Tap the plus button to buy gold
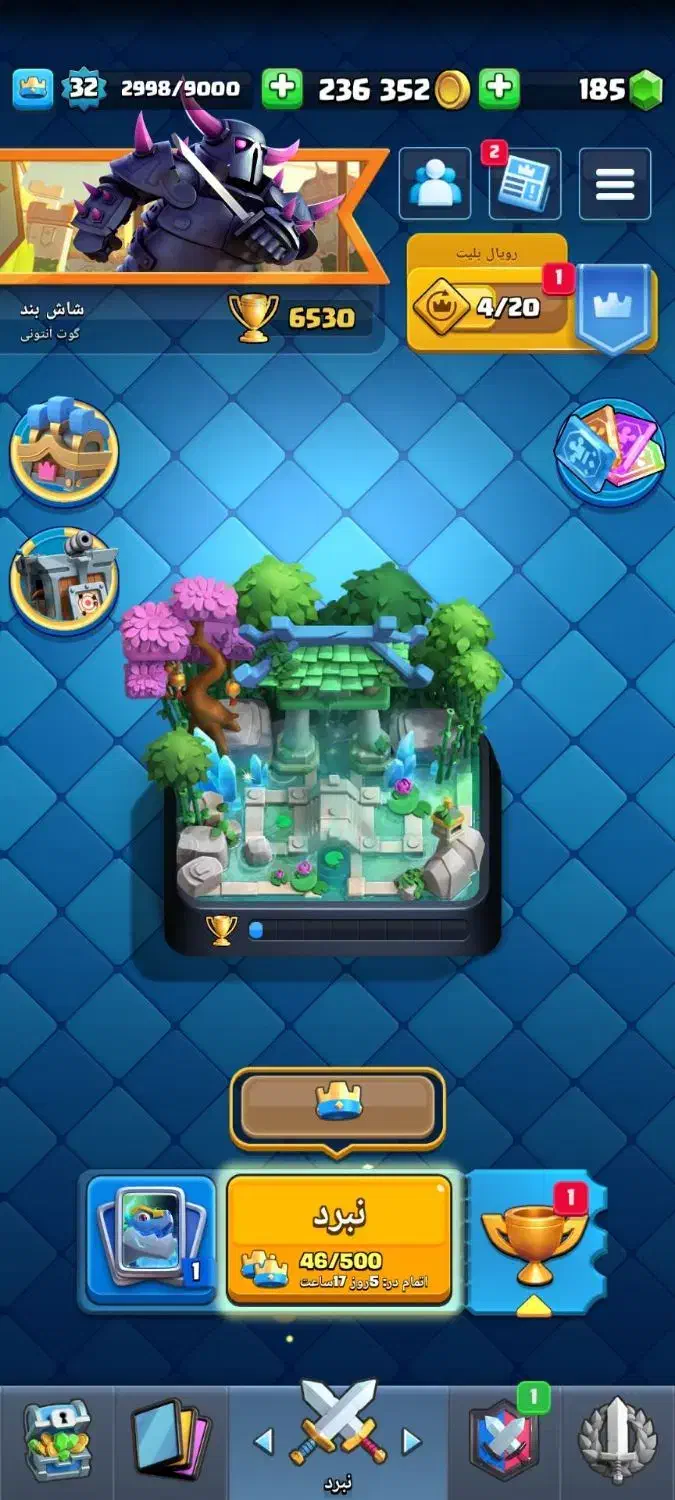The width and height of the screenshot is (675, 1500). (x=282, y=89)
